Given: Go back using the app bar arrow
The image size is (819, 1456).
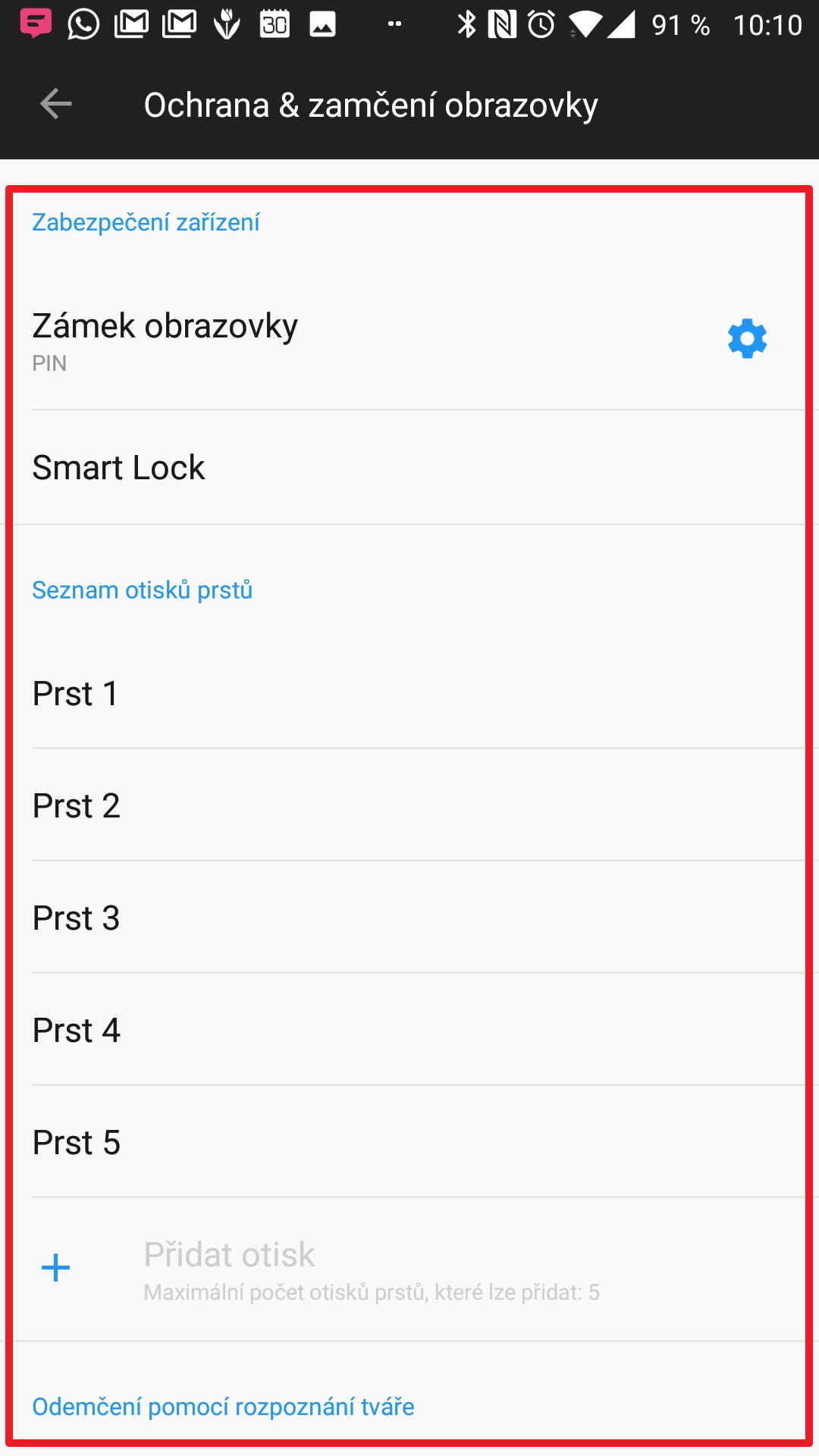Looking at the screenshot, I should (x=56, y=104).
